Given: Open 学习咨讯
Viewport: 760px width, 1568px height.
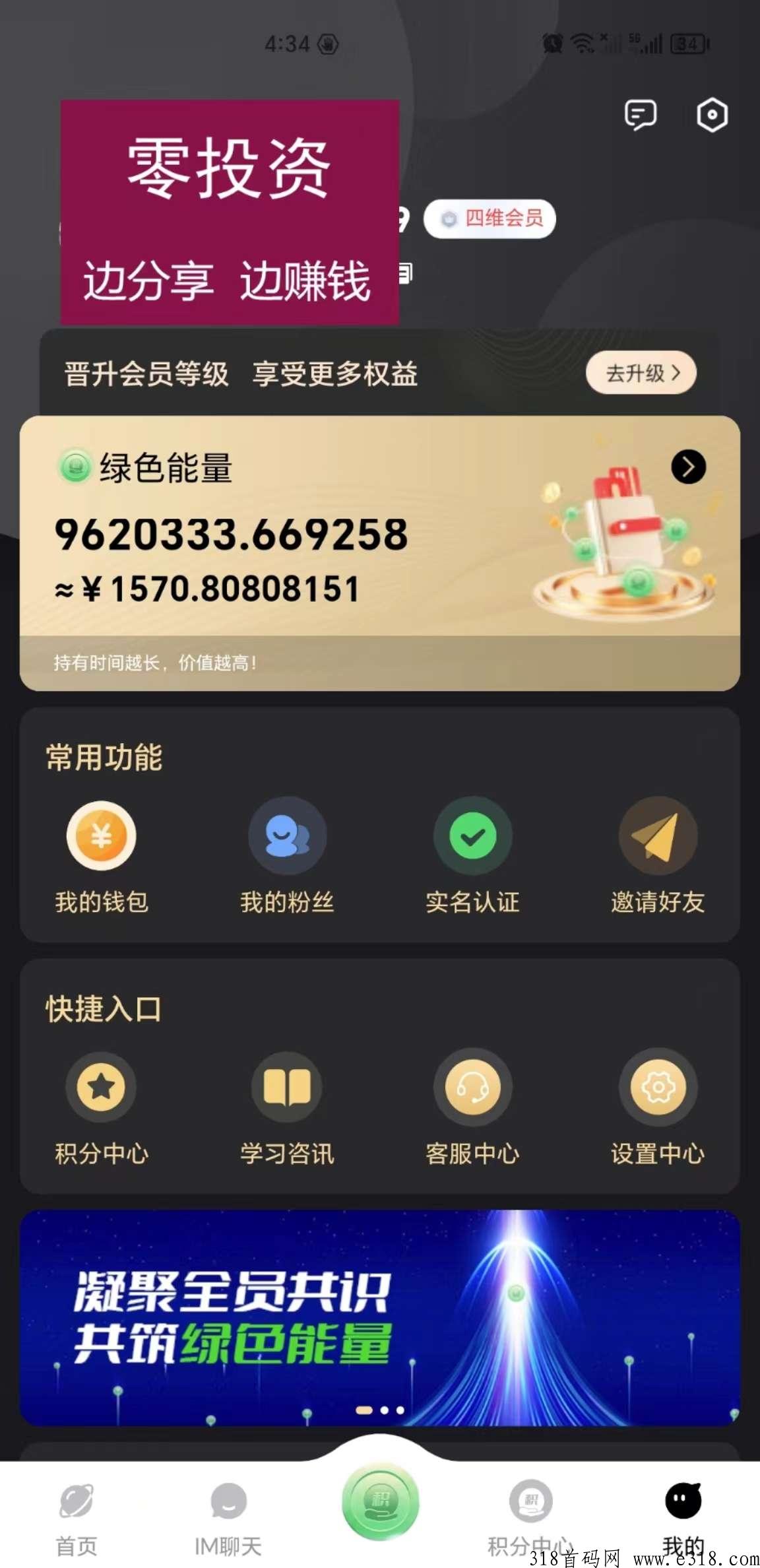Looking at the screenshot, I should (287, 1107).
